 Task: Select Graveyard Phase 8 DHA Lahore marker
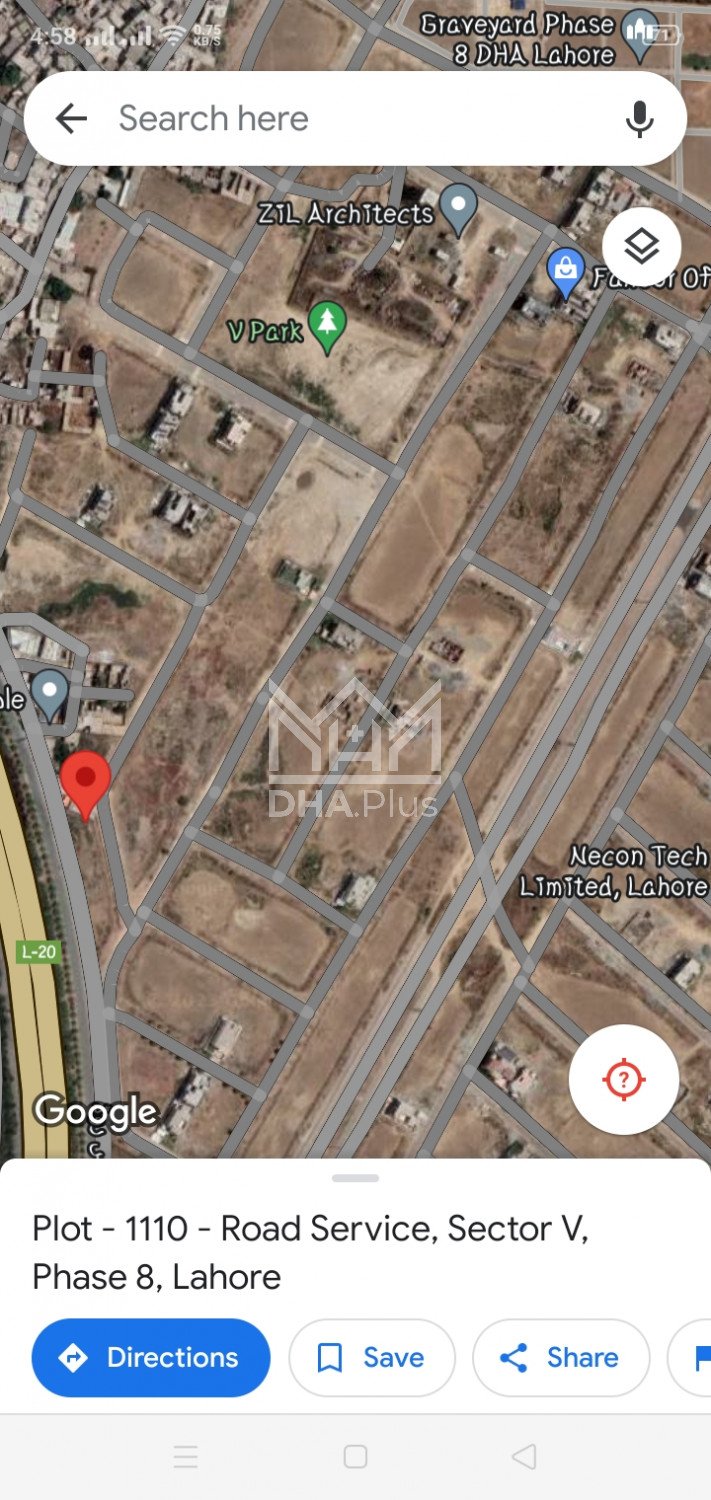click(x=640, y=35)
